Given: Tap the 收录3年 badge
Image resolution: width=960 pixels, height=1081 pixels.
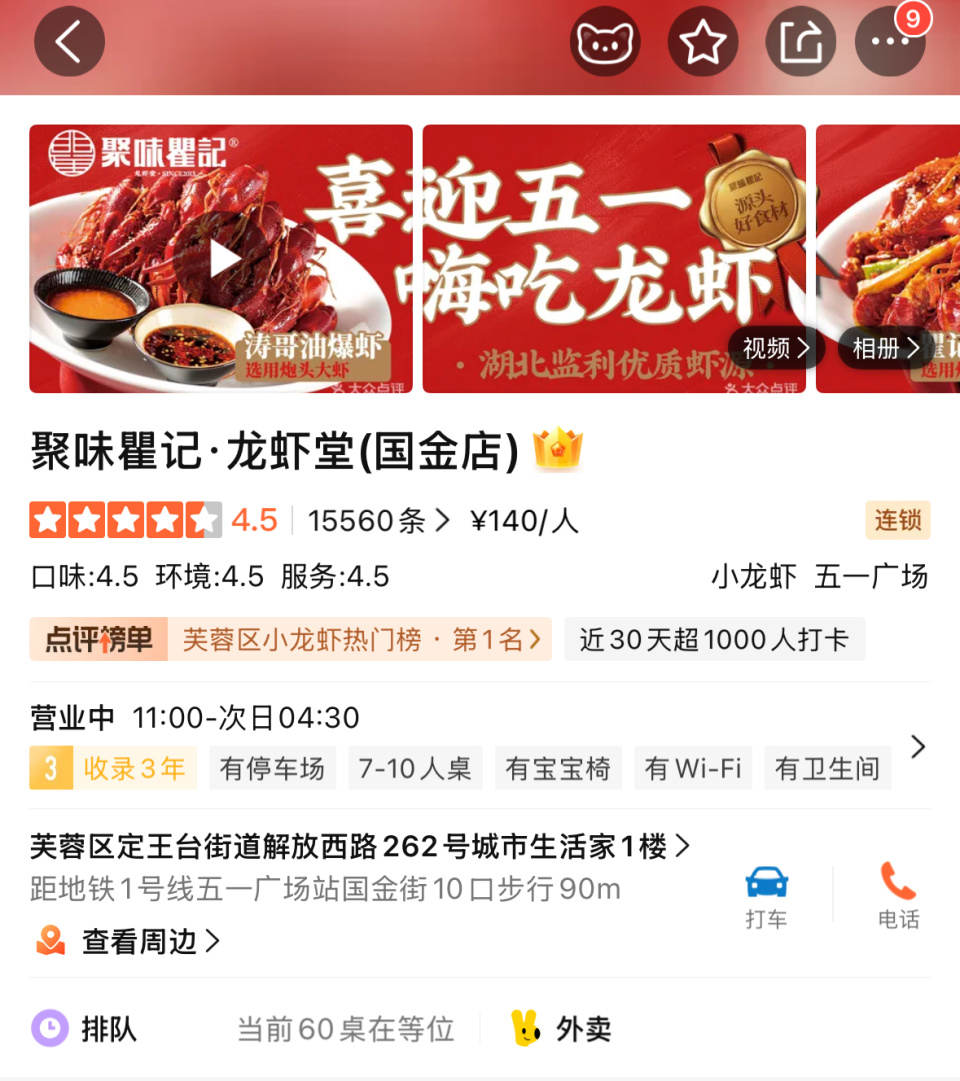Looking at the screenshot, I should [x=113, y=768].
